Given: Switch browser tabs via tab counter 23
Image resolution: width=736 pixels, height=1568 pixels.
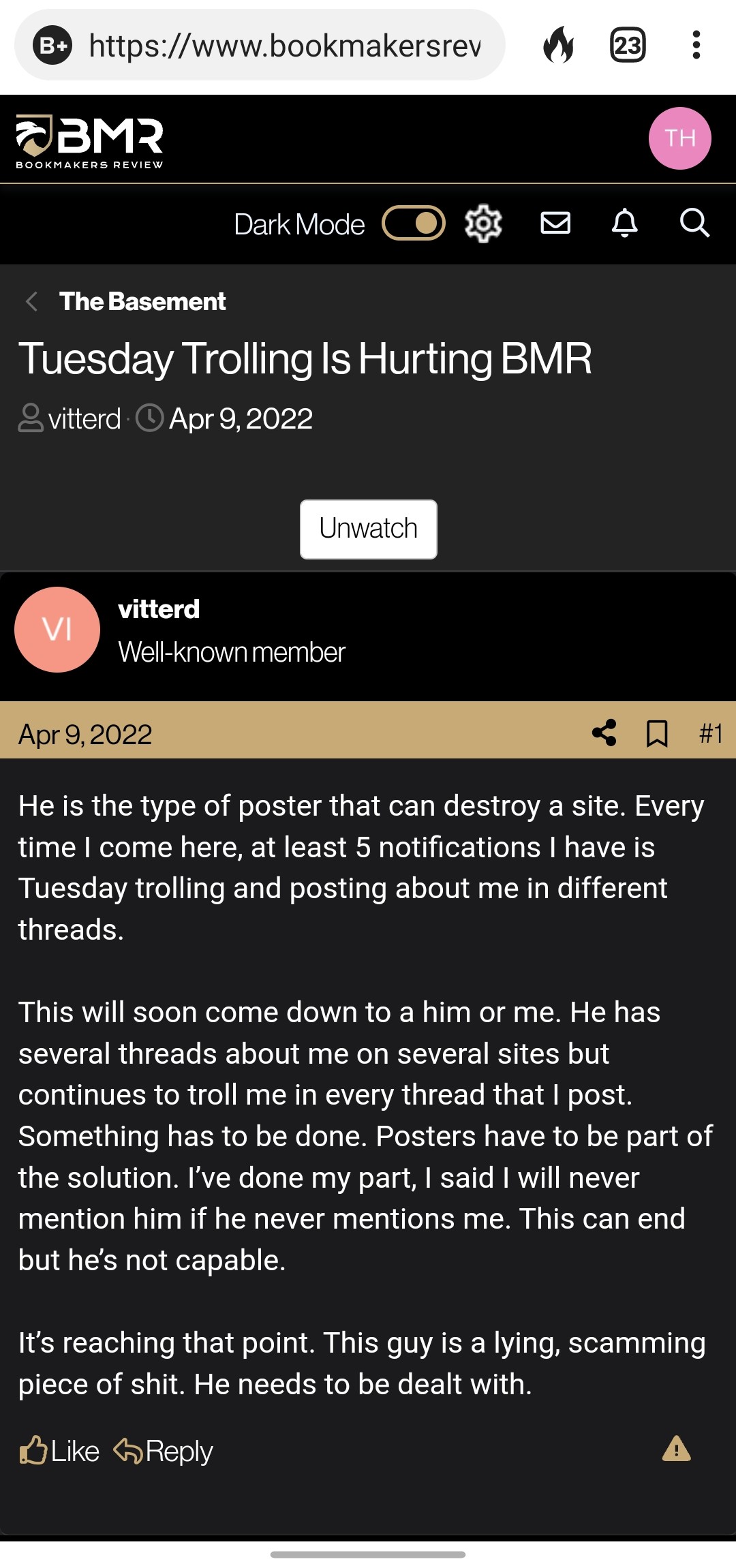Looking at the screenshot, I should 627,45.
